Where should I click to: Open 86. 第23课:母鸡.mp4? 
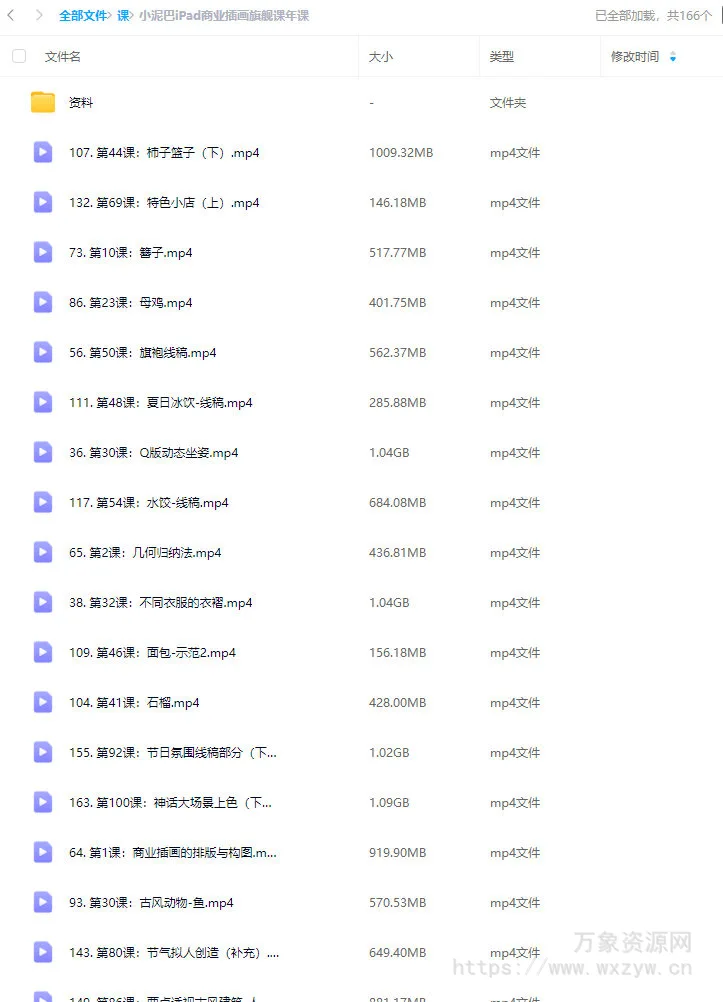click(130, 303)
